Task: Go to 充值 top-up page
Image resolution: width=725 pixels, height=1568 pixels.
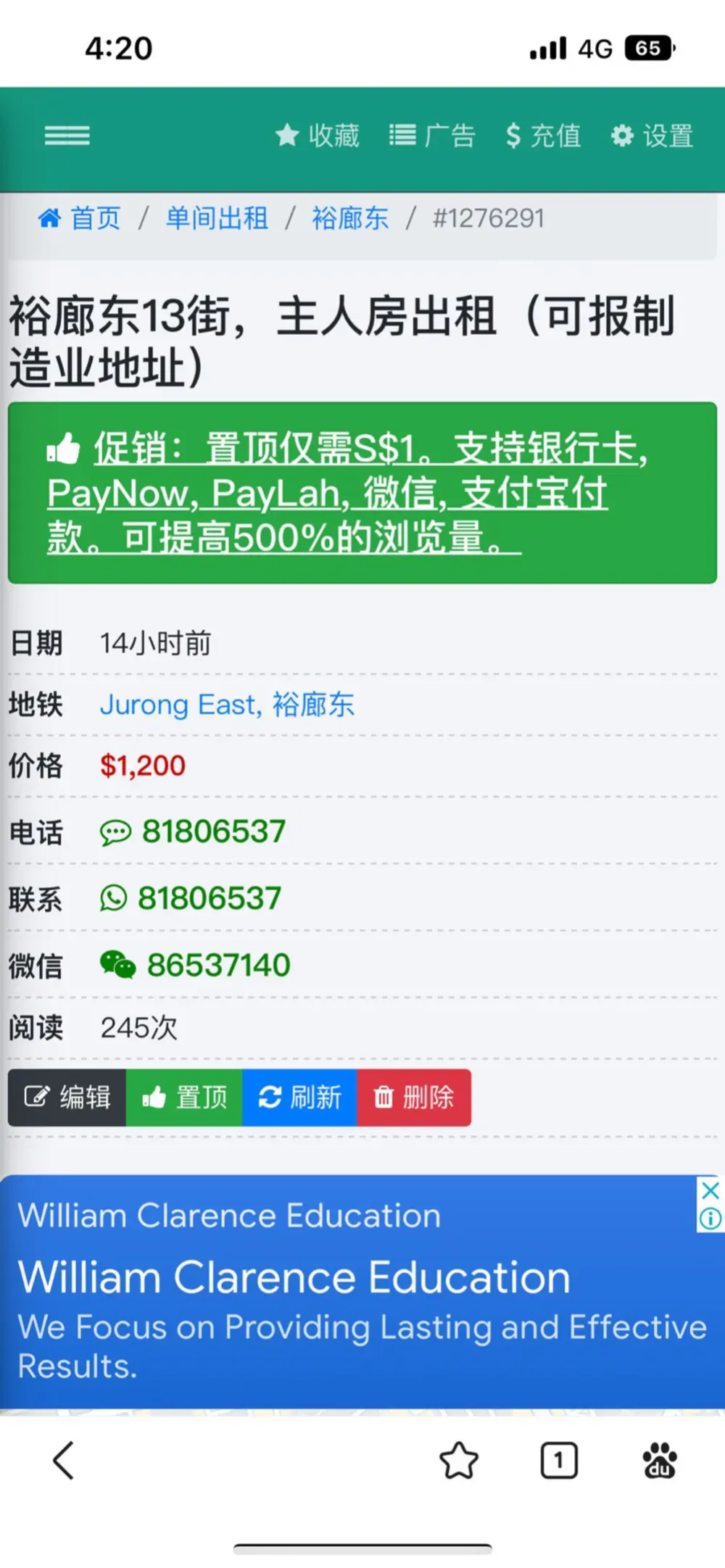Action: tap(544, 136)
